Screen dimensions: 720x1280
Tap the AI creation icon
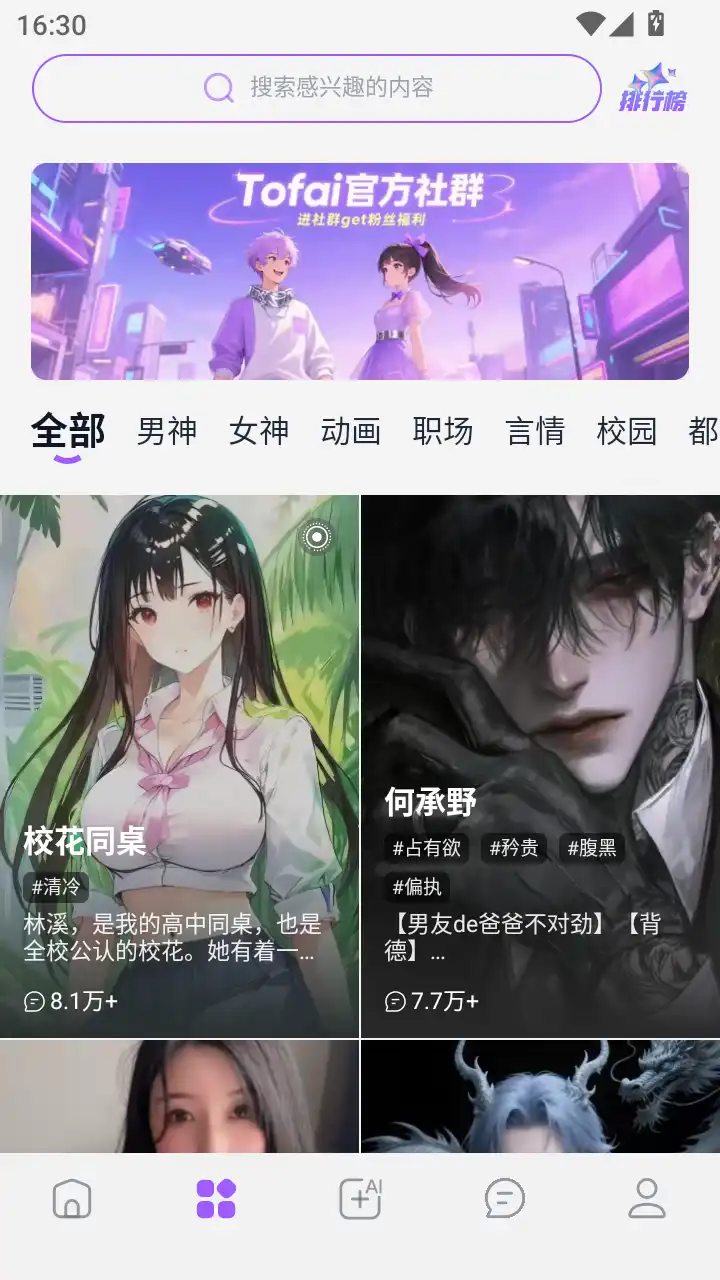(x=360, y=1197)
